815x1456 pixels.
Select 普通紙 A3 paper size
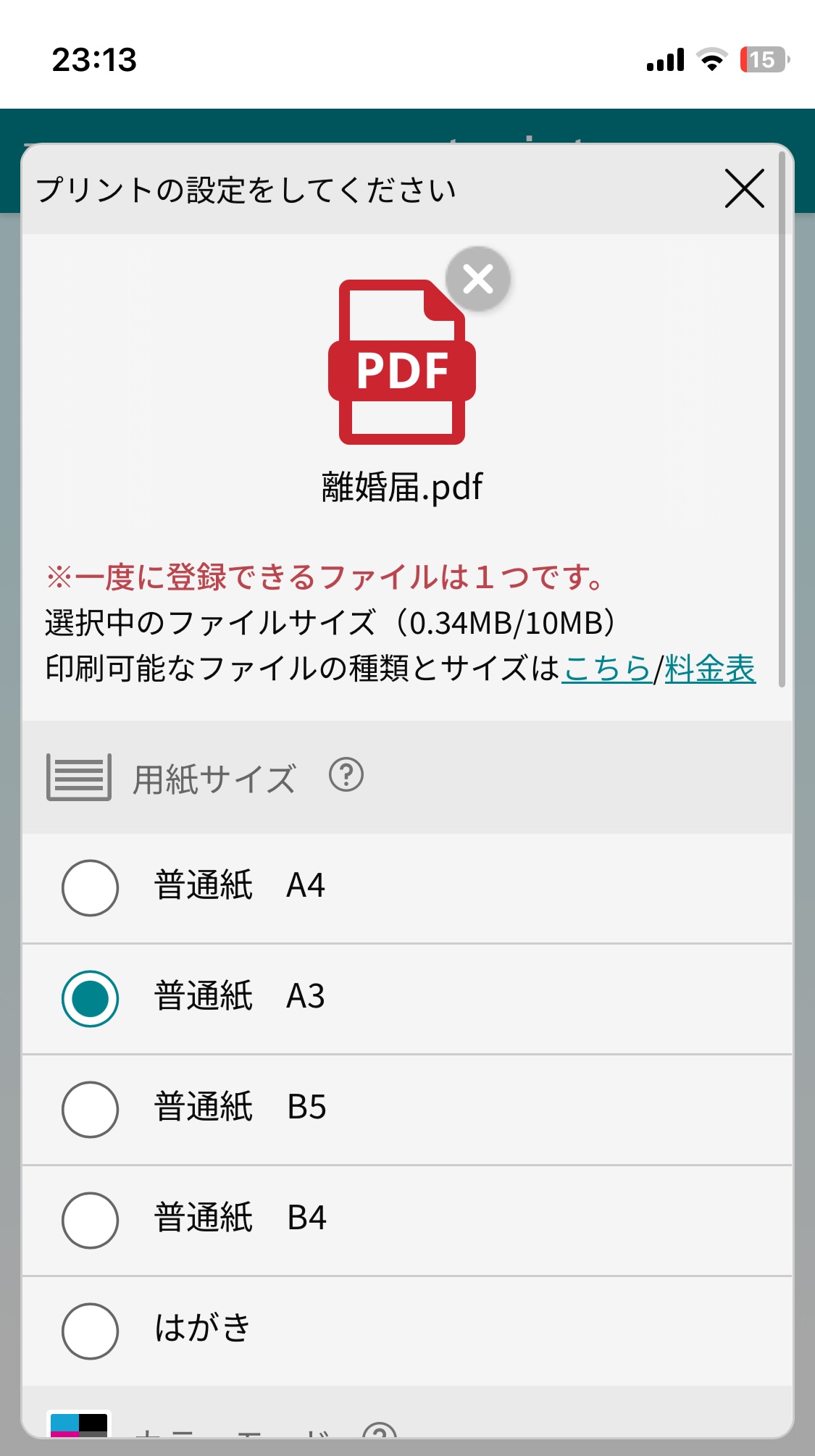click(x=407, y=999)
